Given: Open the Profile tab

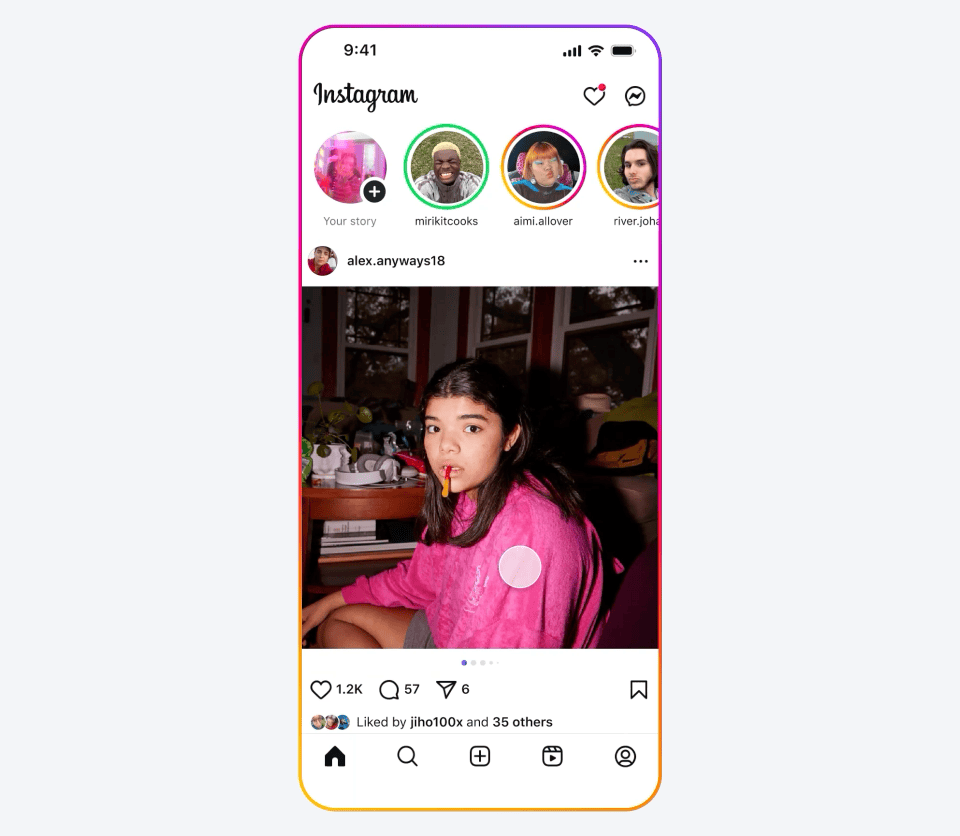Looking at the screenshot, I should [625, 757].
